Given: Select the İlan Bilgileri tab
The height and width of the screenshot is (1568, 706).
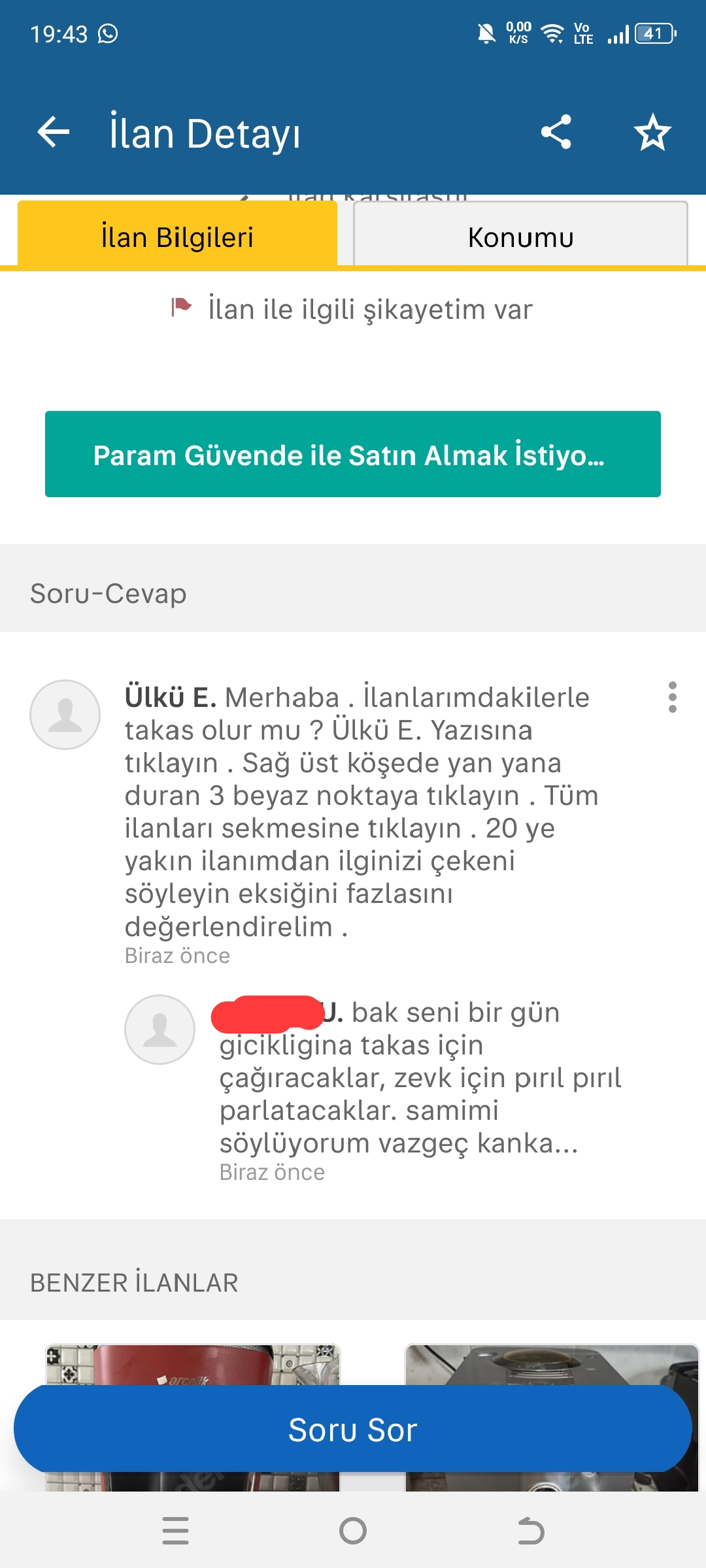Looking at the screenshot, I should (177, 237).
